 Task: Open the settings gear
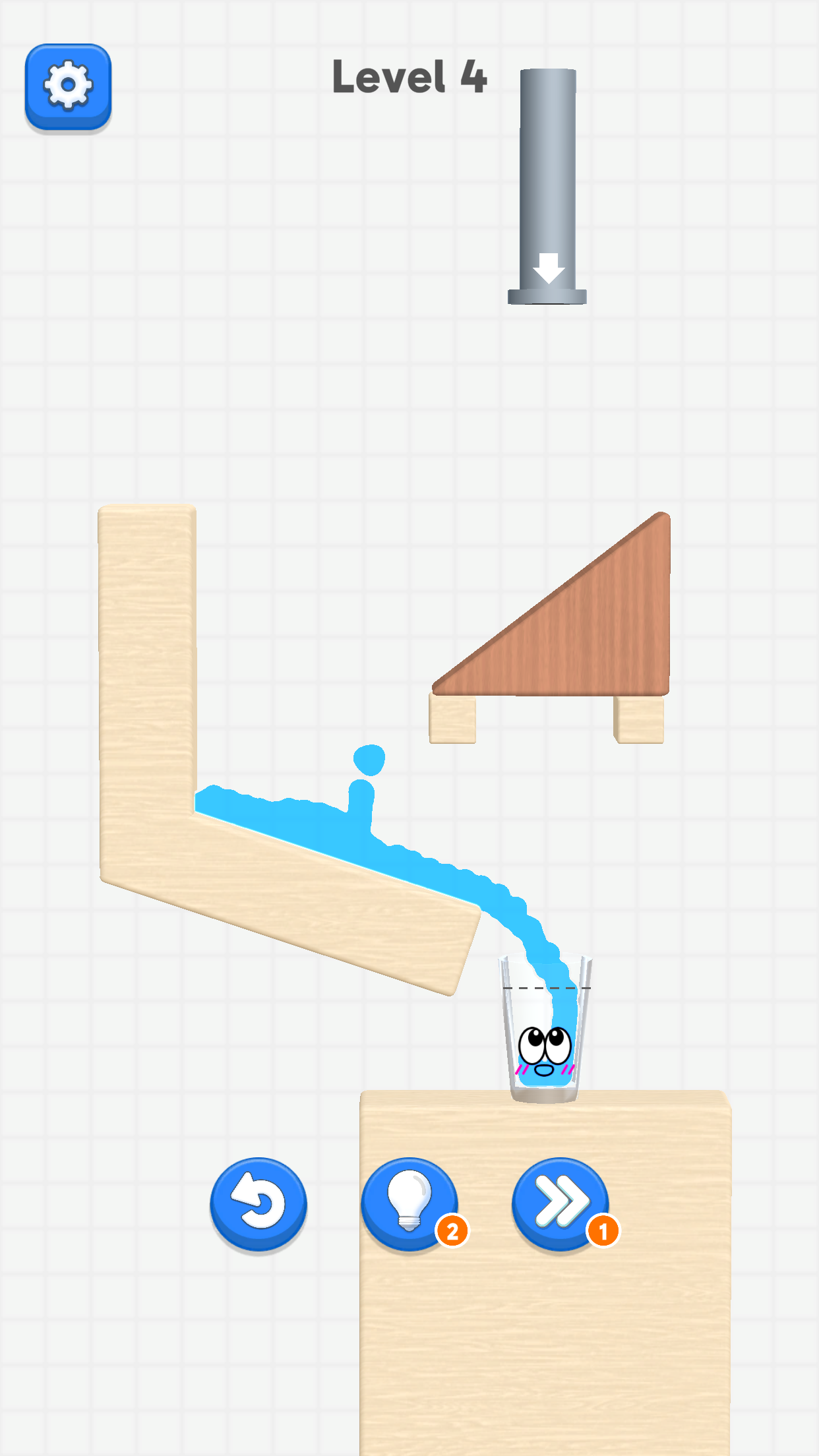68,86
